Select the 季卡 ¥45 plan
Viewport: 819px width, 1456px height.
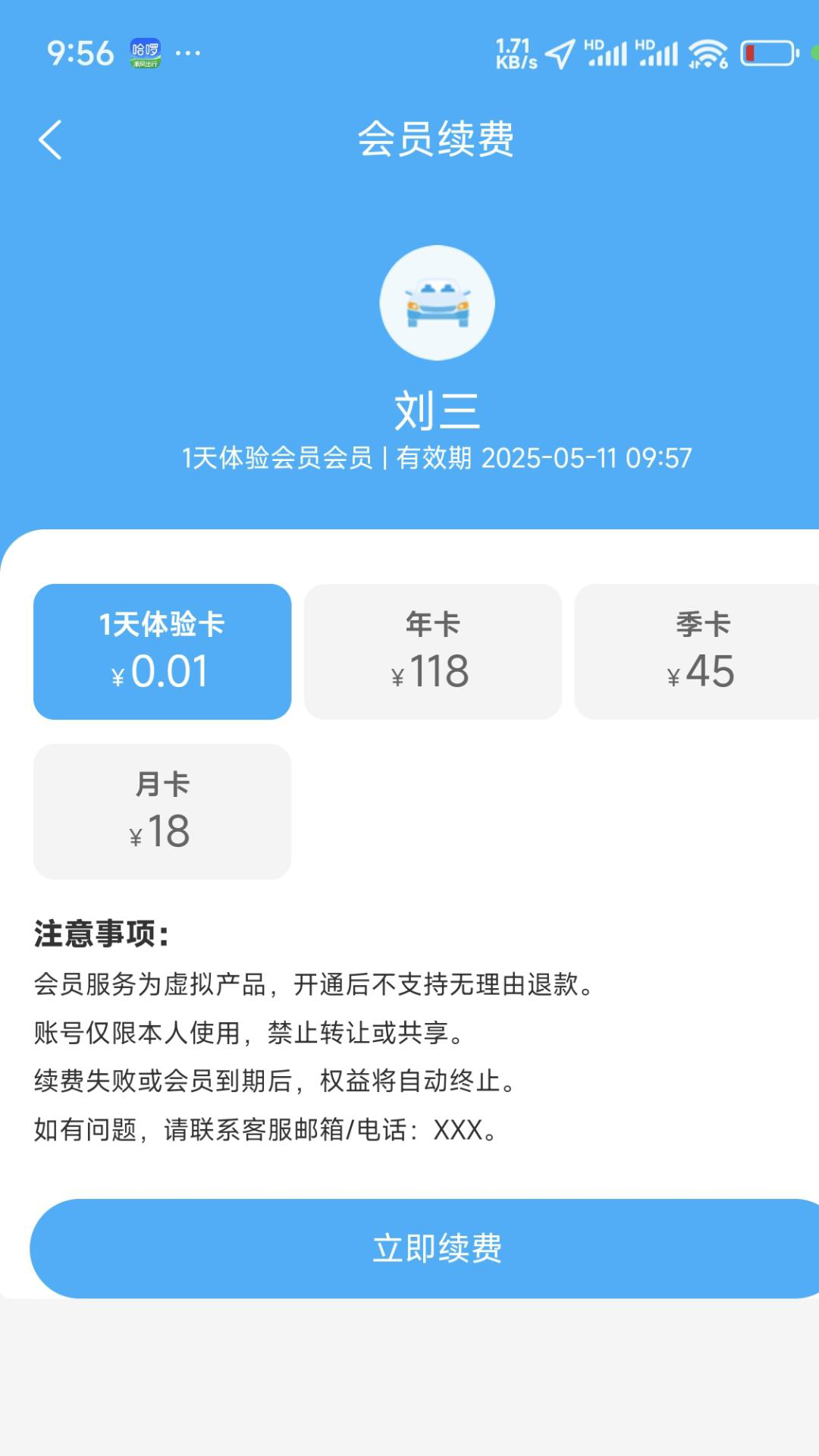703,648
